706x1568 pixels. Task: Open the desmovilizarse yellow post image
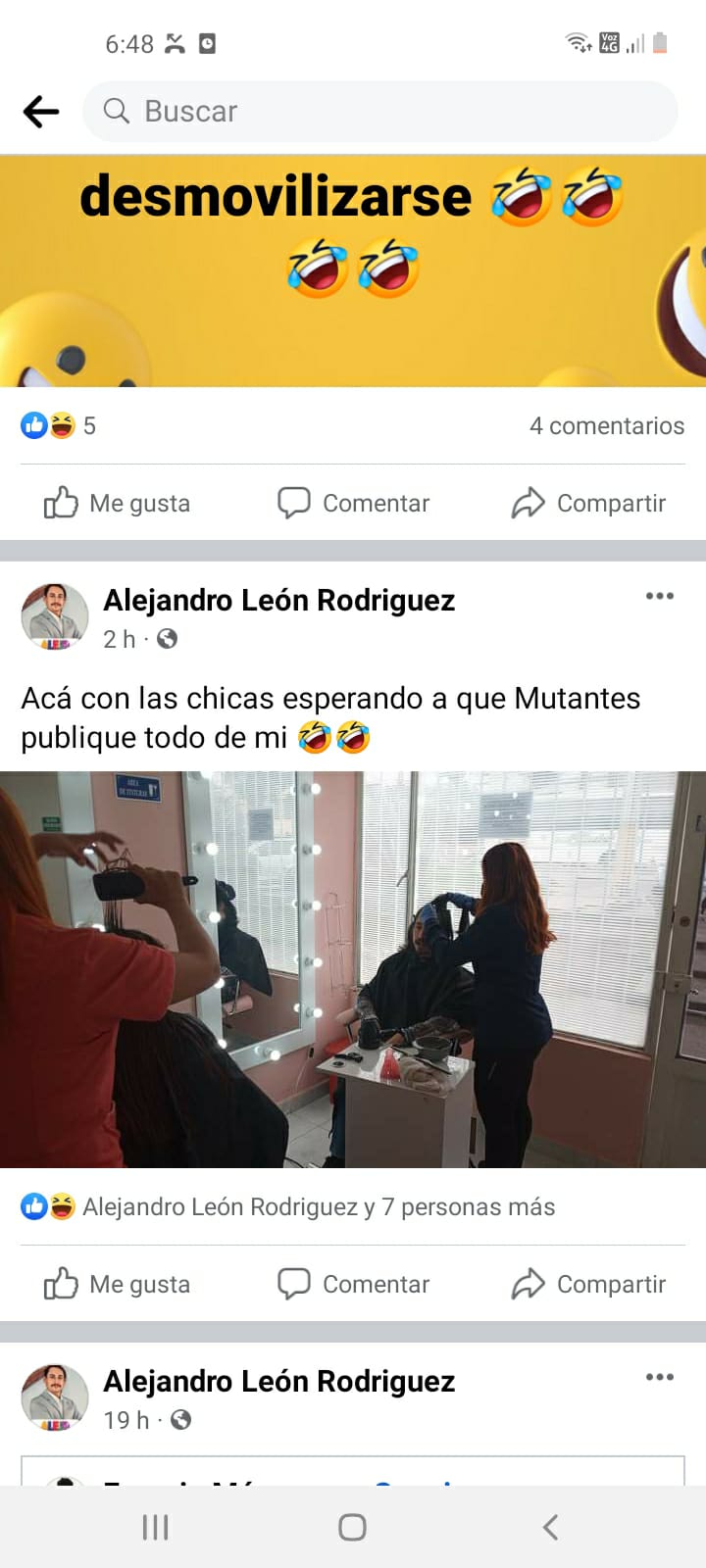[353, 270]
